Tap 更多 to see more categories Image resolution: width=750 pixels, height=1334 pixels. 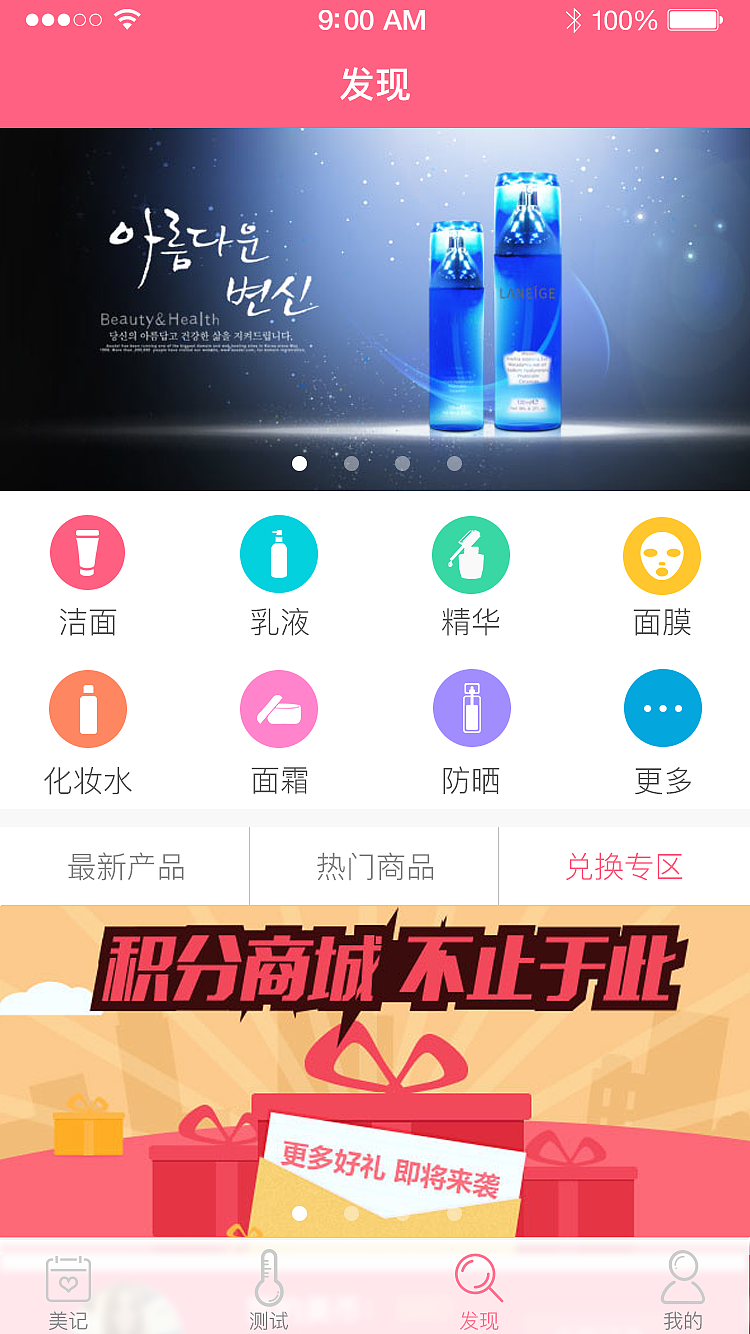pyautogui.click(x=662, y=733)
